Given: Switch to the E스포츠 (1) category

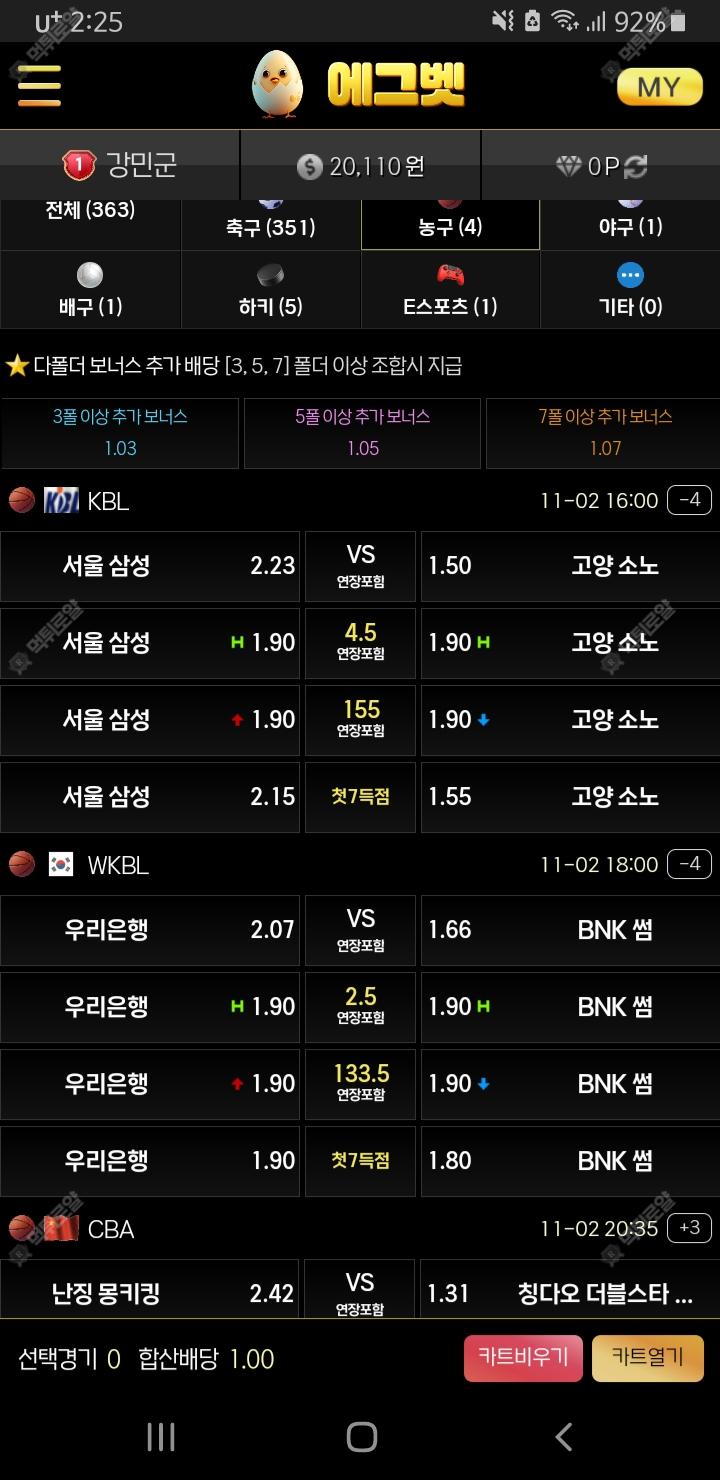Looking at the screenshot, I should pyautogui.click(x=450, y=291).
